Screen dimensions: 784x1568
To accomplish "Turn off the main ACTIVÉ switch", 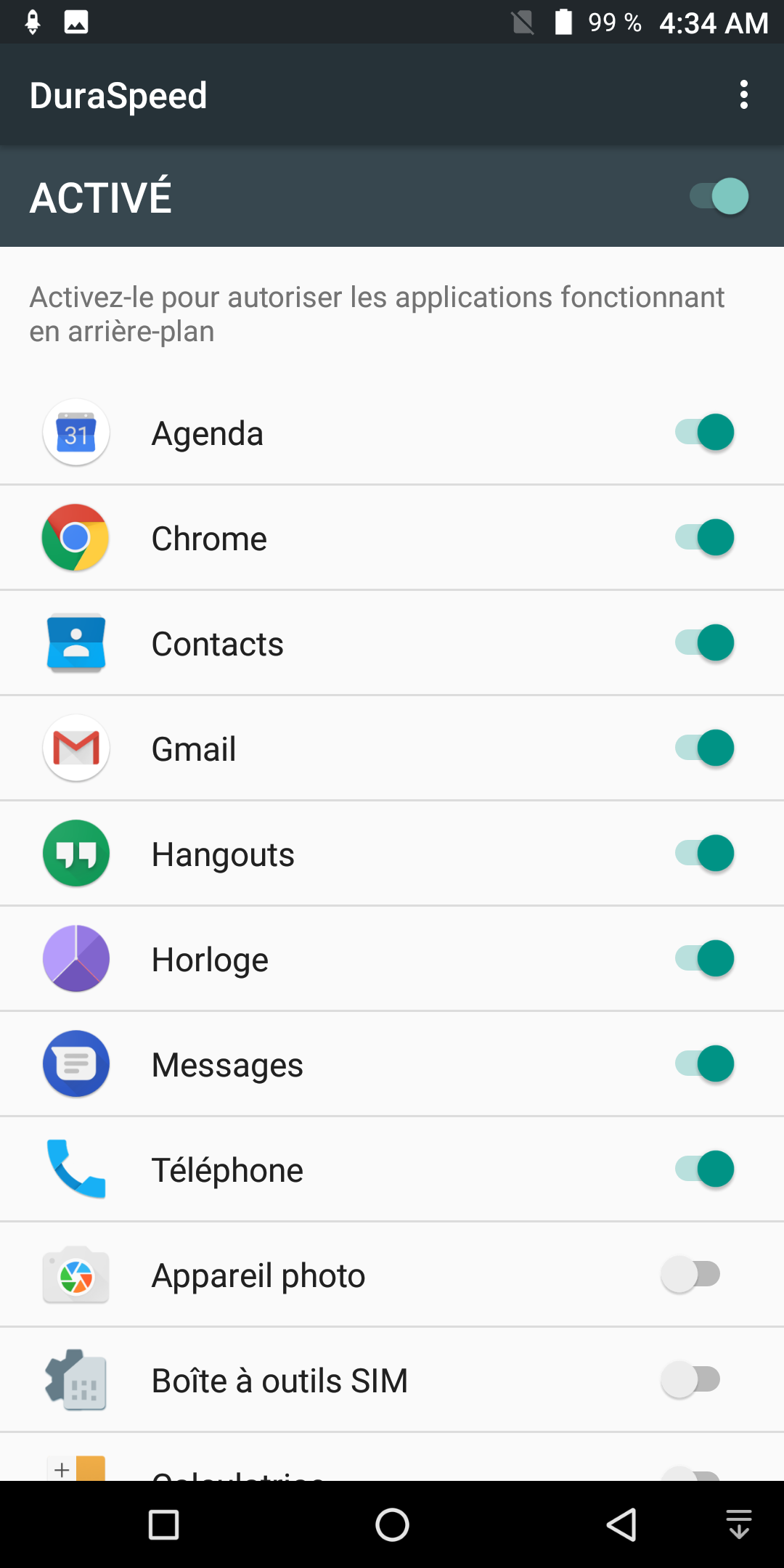I will click(x=719, y=196).
